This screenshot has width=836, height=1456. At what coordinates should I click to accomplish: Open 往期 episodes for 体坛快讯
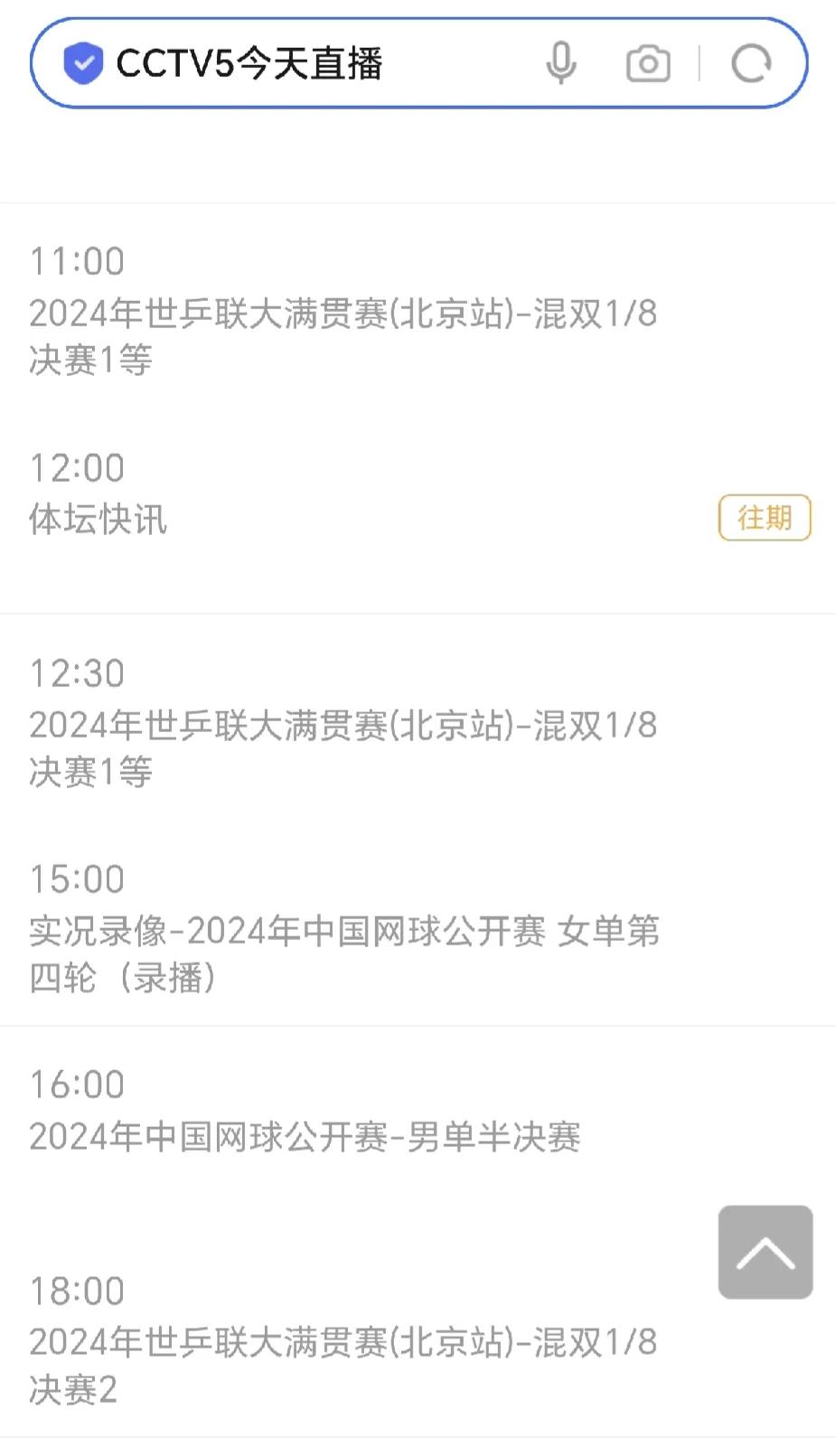(x=765, y=518)
